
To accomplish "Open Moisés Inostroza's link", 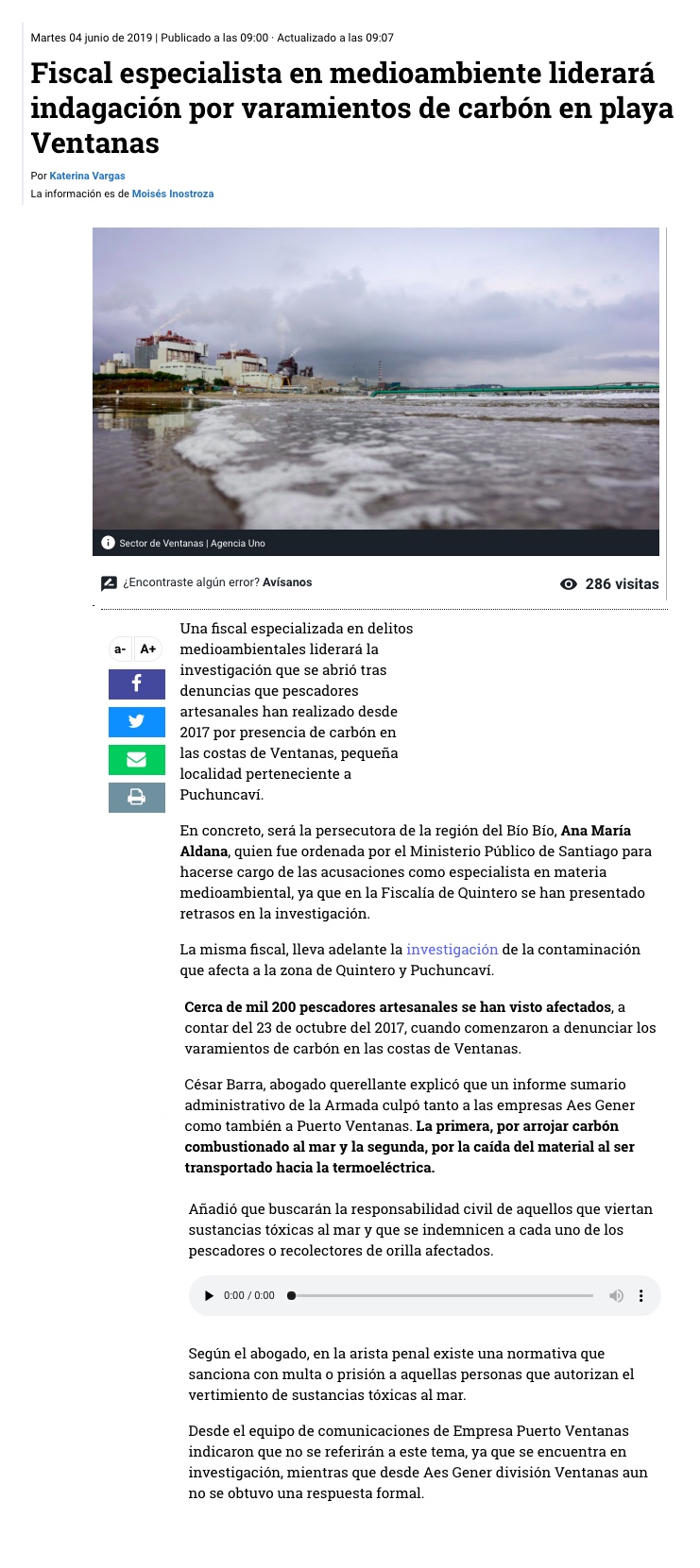I will click(173, 194).
